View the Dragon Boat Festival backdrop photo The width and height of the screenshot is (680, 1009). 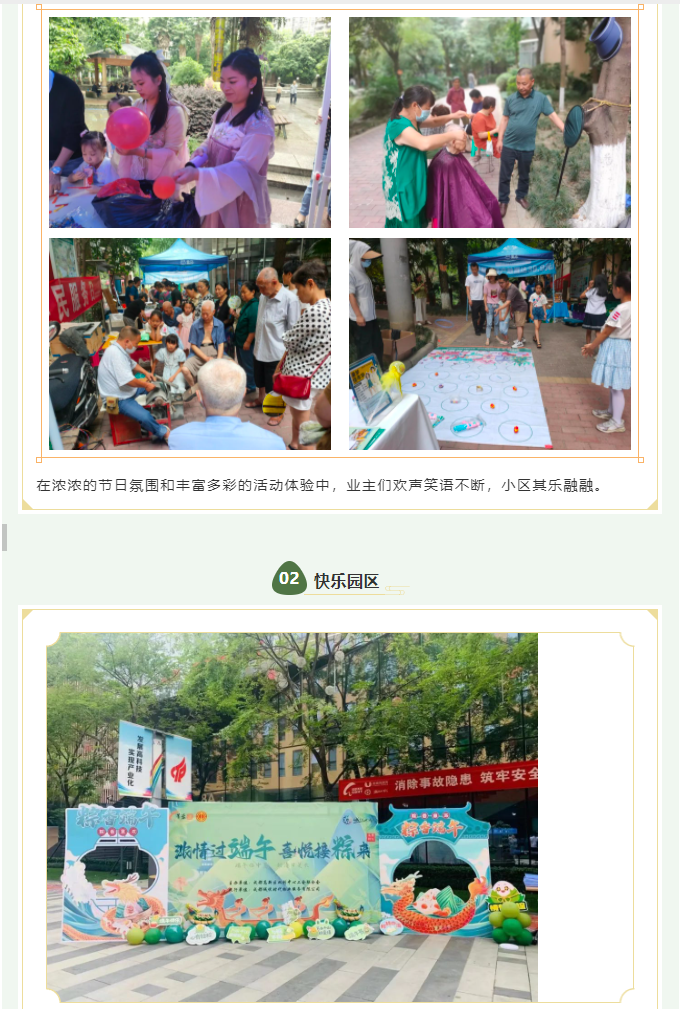click(292, 816)
